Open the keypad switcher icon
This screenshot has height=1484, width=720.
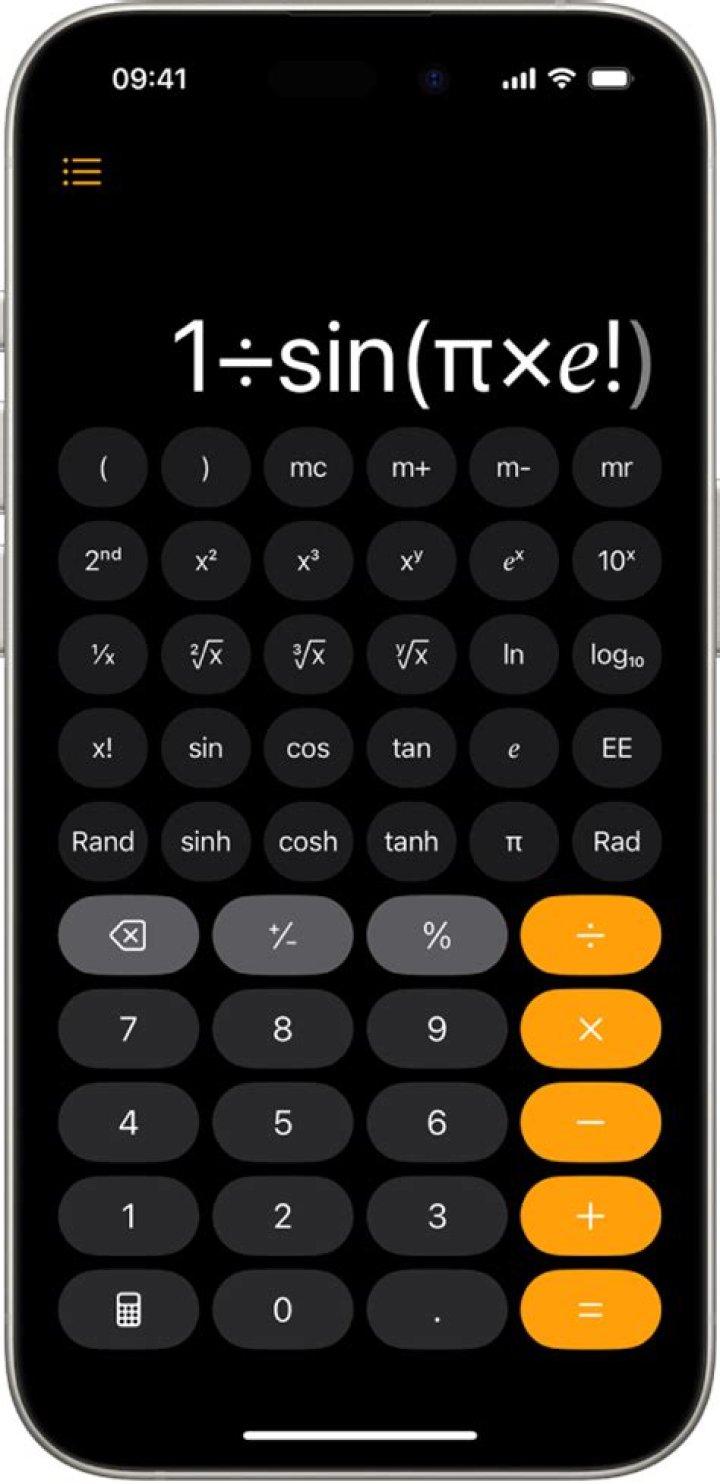[128, 1309]
